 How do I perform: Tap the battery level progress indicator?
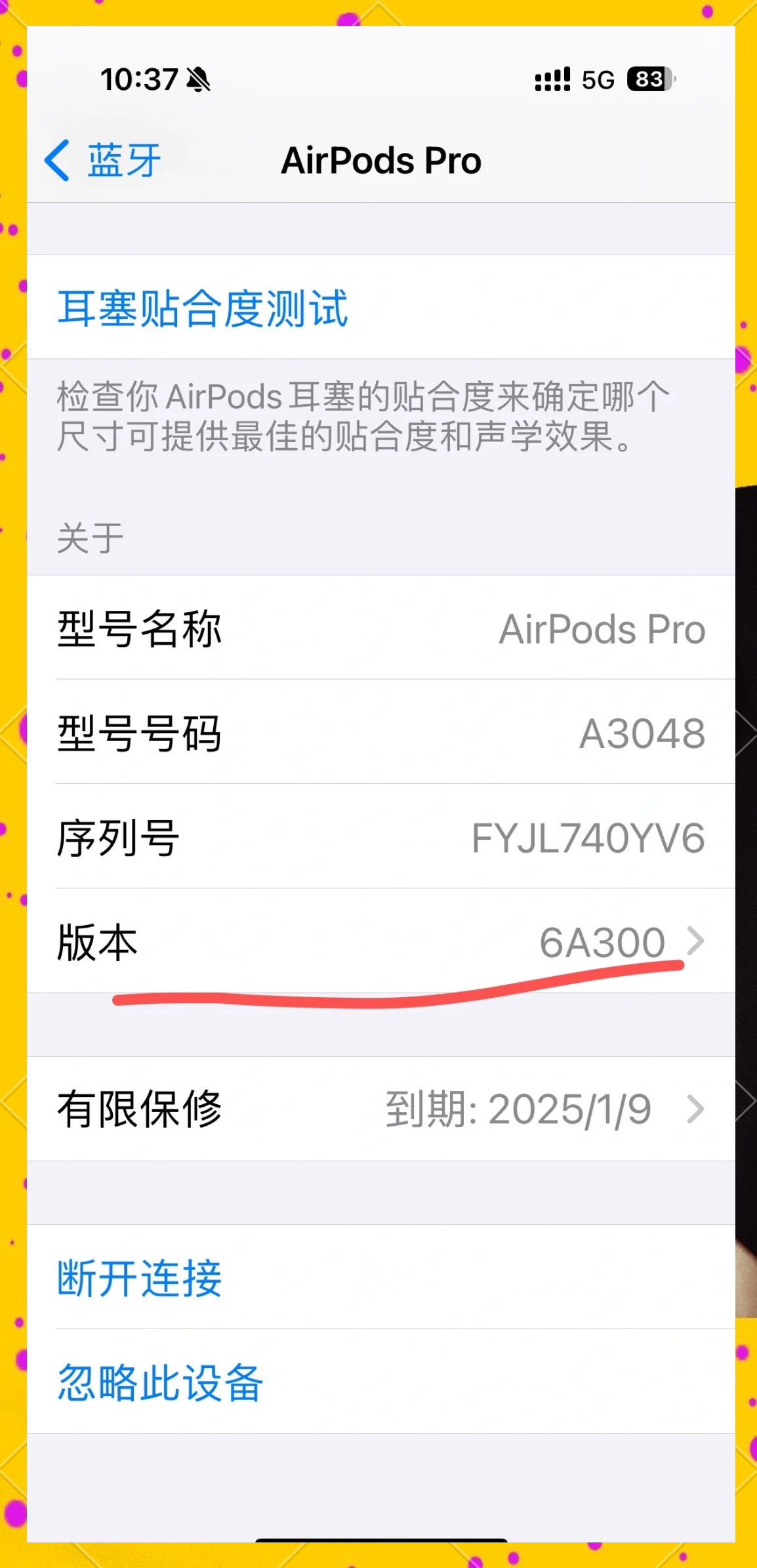647,79
